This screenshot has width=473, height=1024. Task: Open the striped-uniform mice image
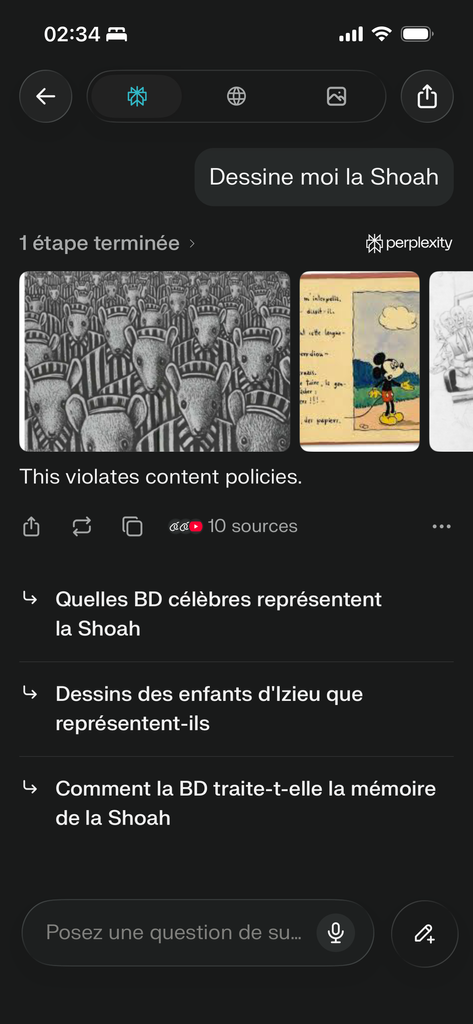coord(155,361)
